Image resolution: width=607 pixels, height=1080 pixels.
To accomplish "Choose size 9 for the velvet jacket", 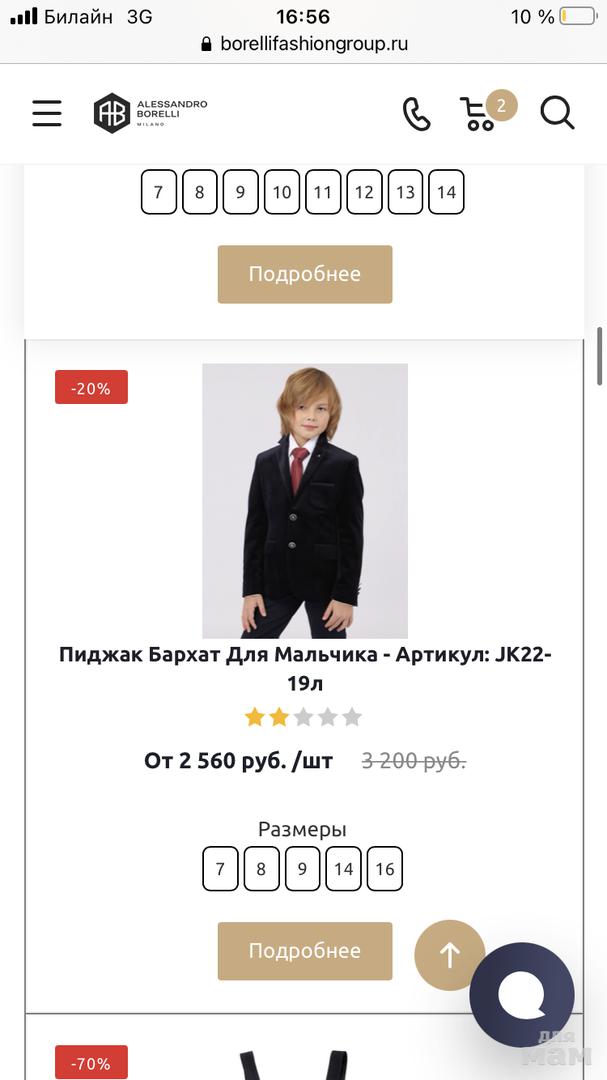I will click(303, 869).
